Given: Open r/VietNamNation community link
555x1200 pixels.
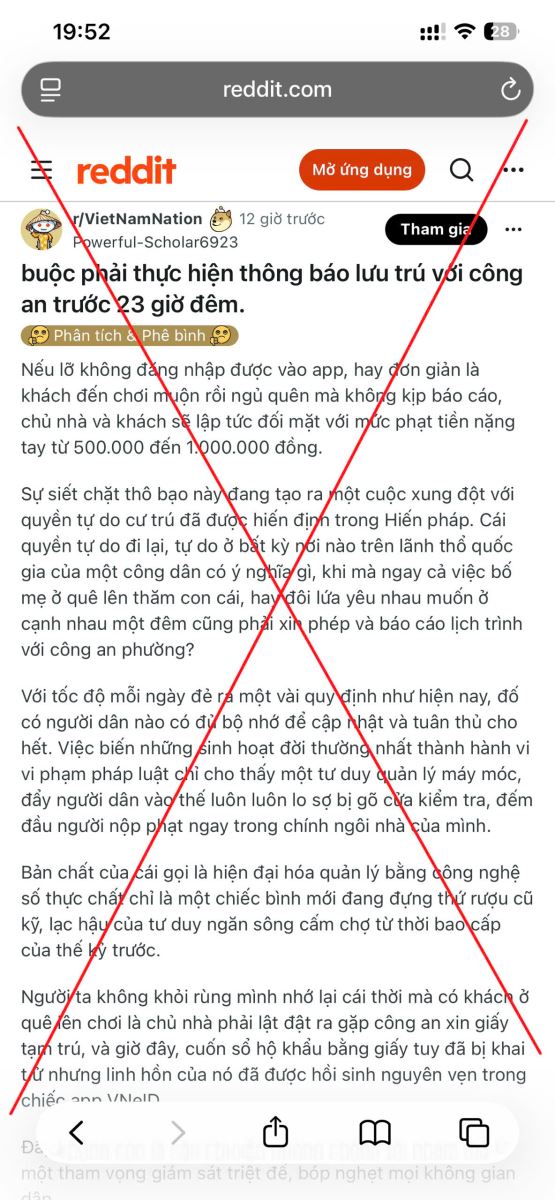Looking at the screenshot, I should [136, 219].
